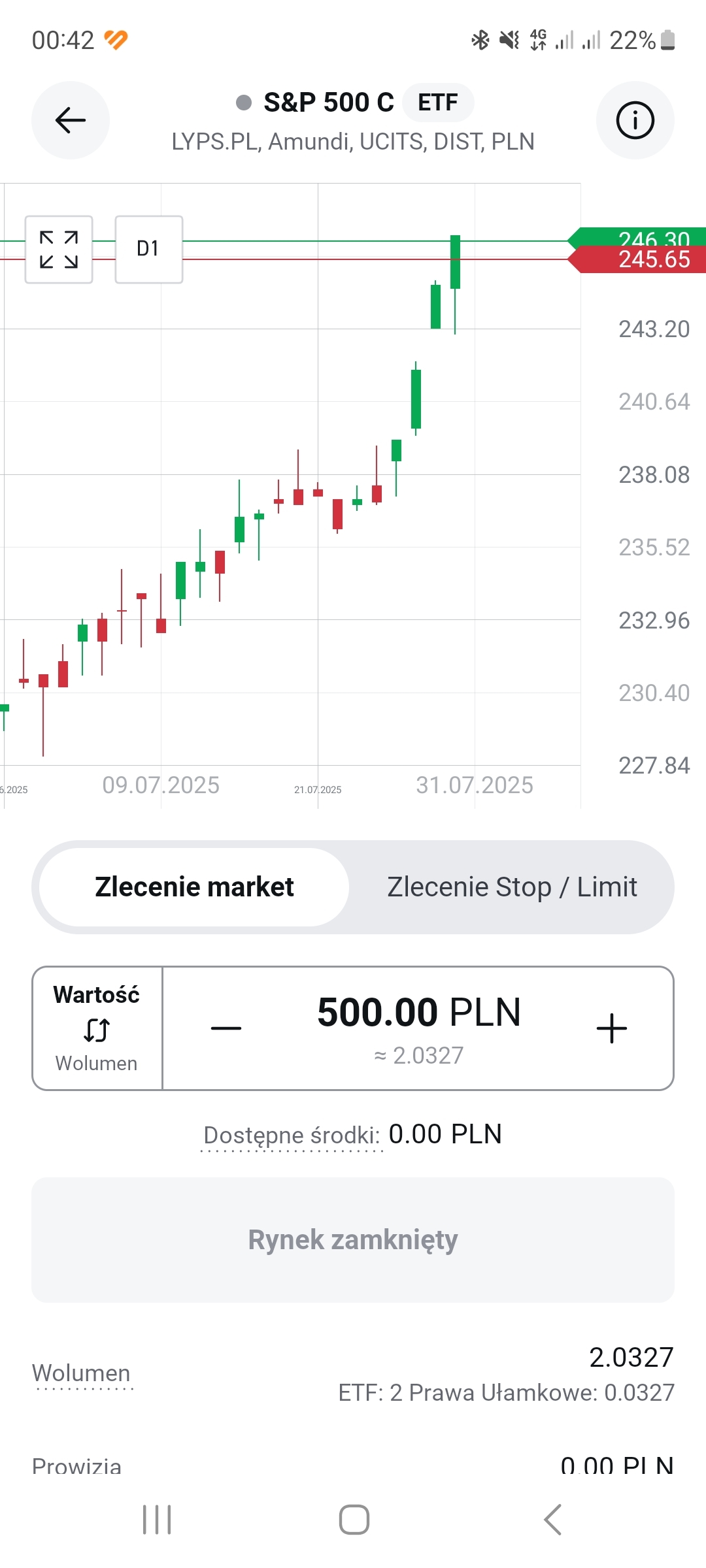This screenshot has width=706, height=1568.
Task: Show details for Dostępne środki
Action: pos(292,1135)
